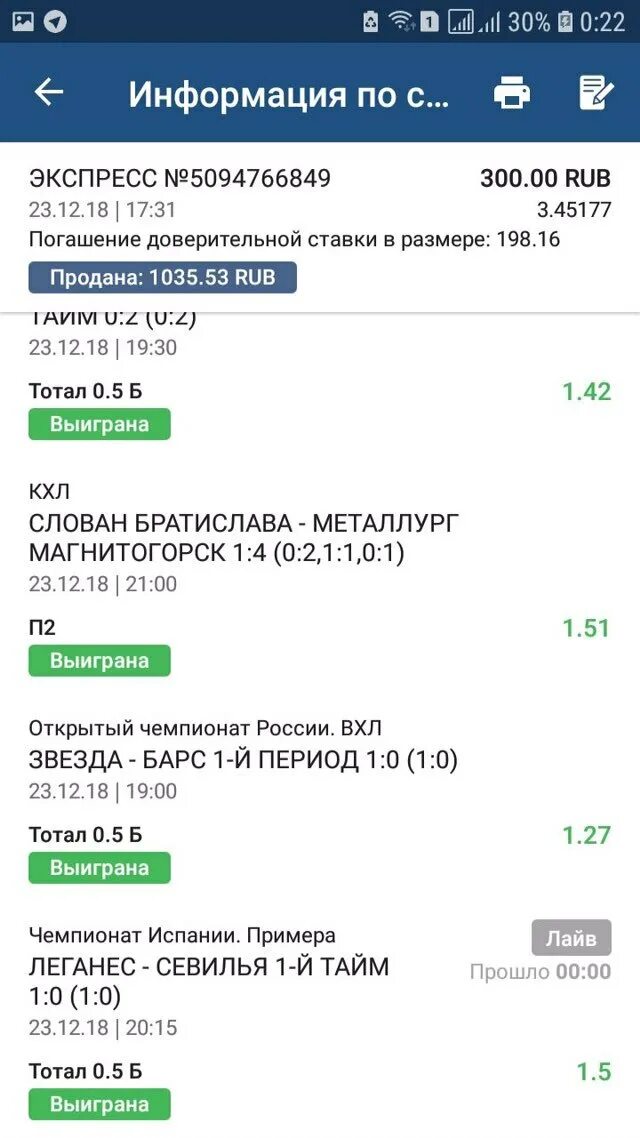
Task: Open Слован Братислава - Металлург match row
Action: [245, 537]
